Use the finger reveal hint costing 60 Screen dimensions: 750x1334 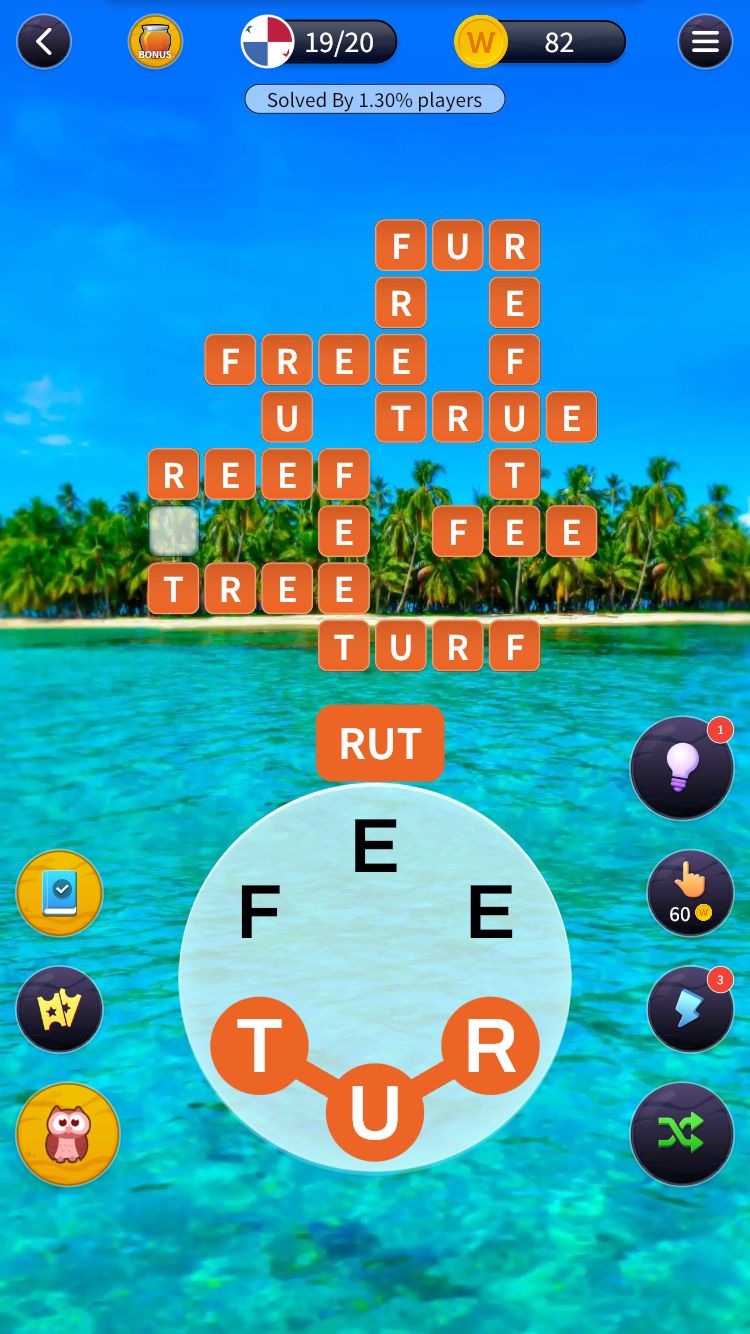tap(690, 893)
